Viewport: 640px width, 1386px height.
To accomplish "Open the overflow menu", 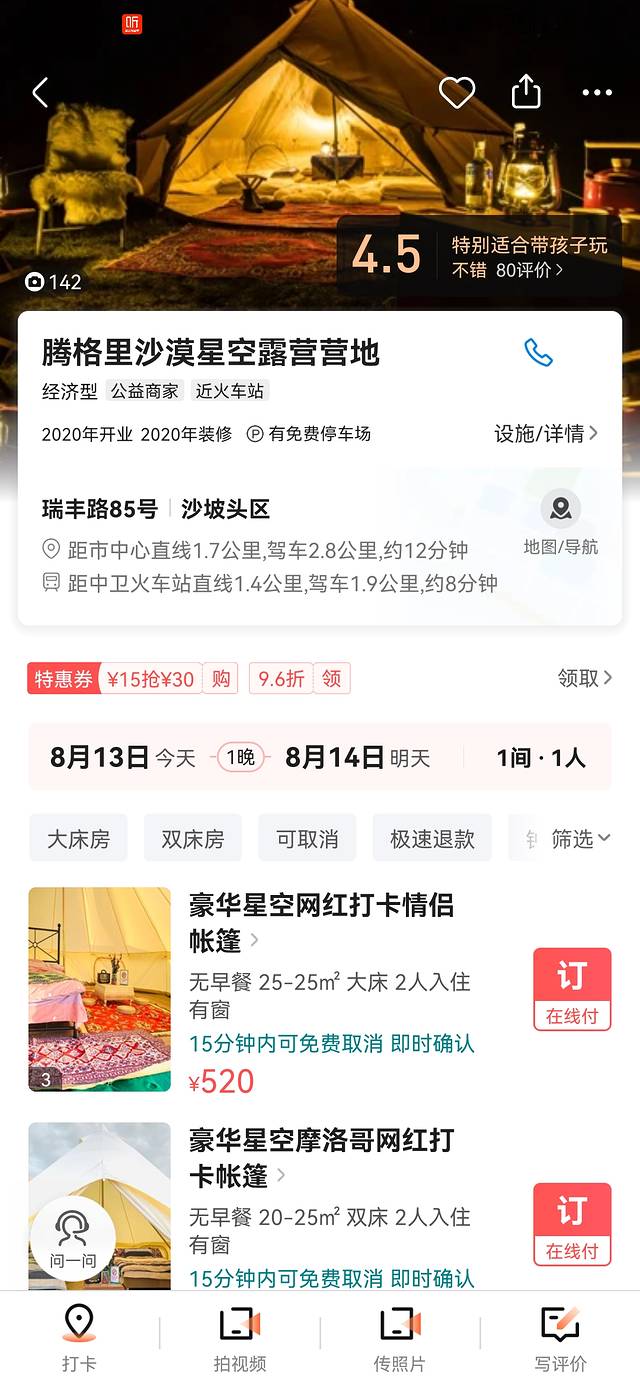I will pos(597,93).
